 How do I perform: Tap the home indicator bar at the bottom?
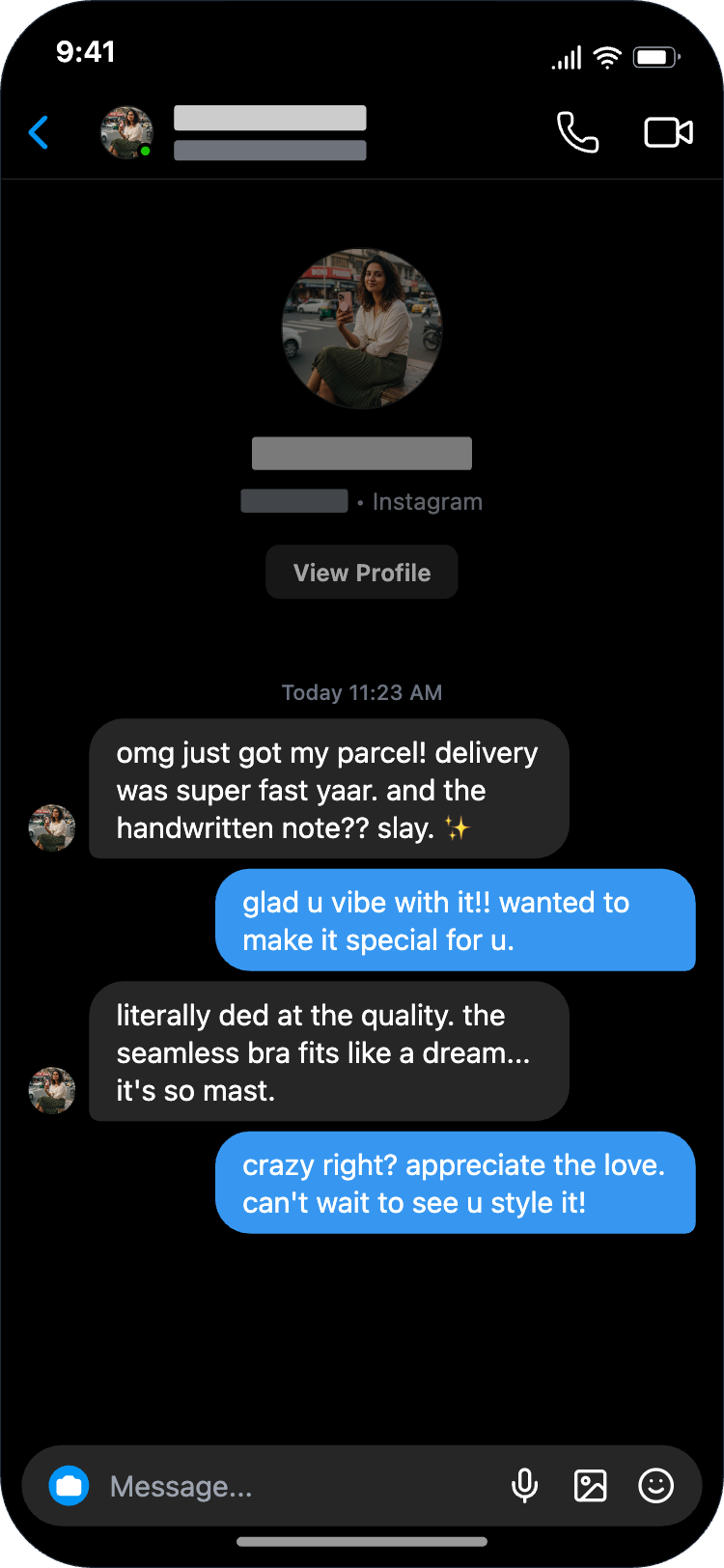point(361,1543)
